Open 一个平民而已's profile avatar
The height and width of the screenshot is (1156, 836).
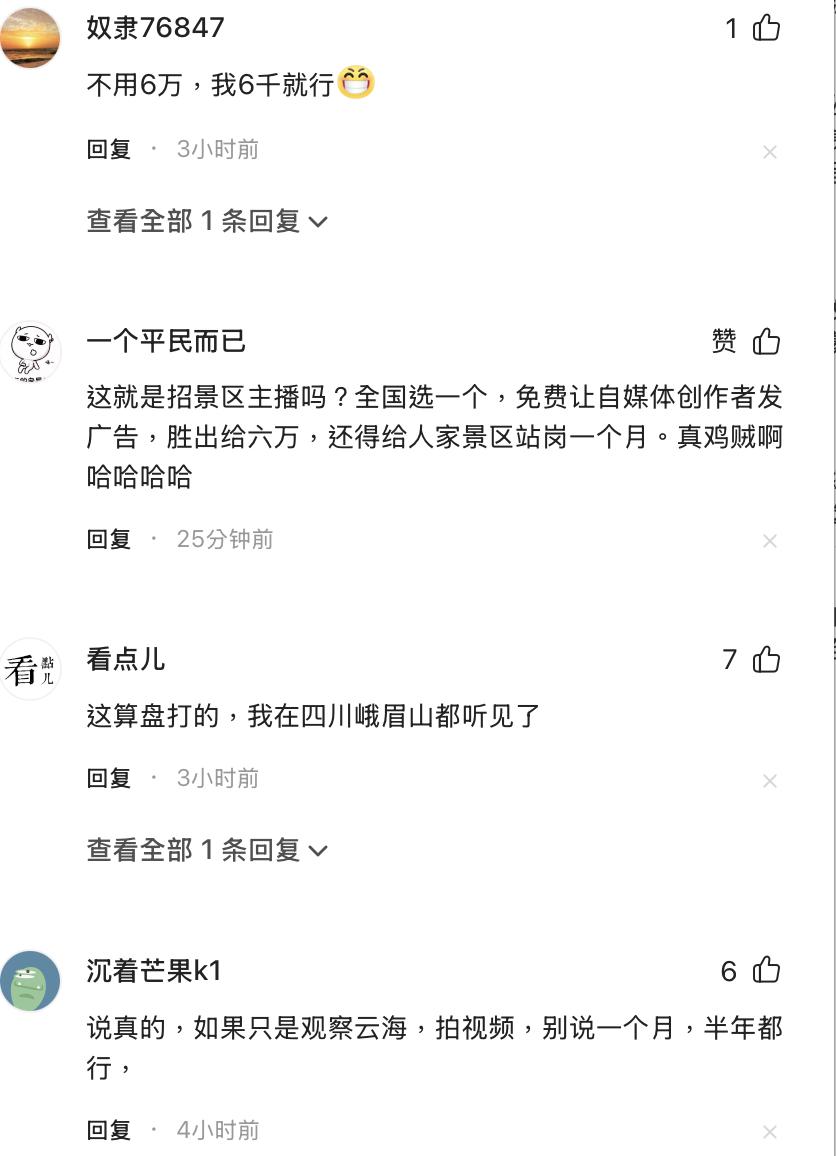(x=30, y=352)
